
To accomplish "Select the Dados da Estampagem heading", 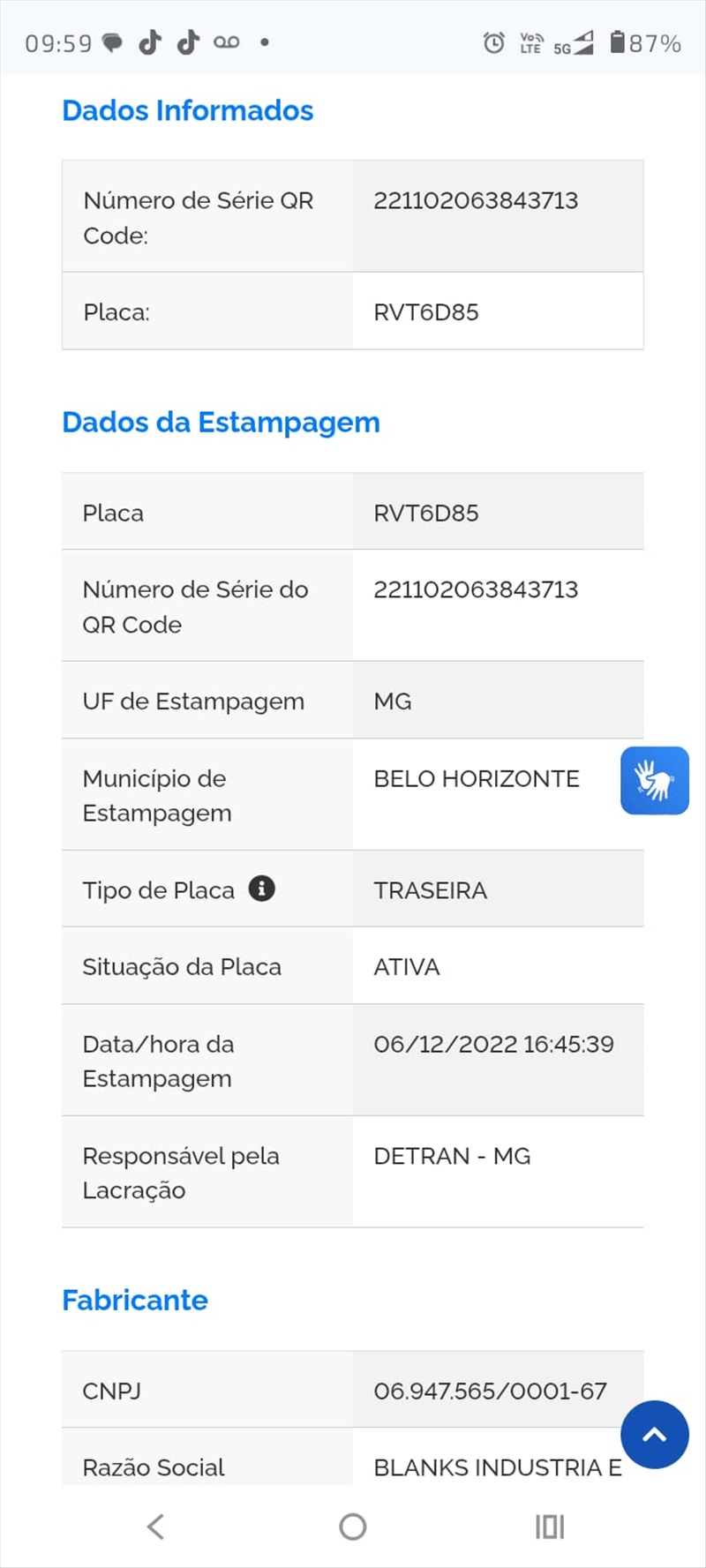I will click(x=221, y=423).
